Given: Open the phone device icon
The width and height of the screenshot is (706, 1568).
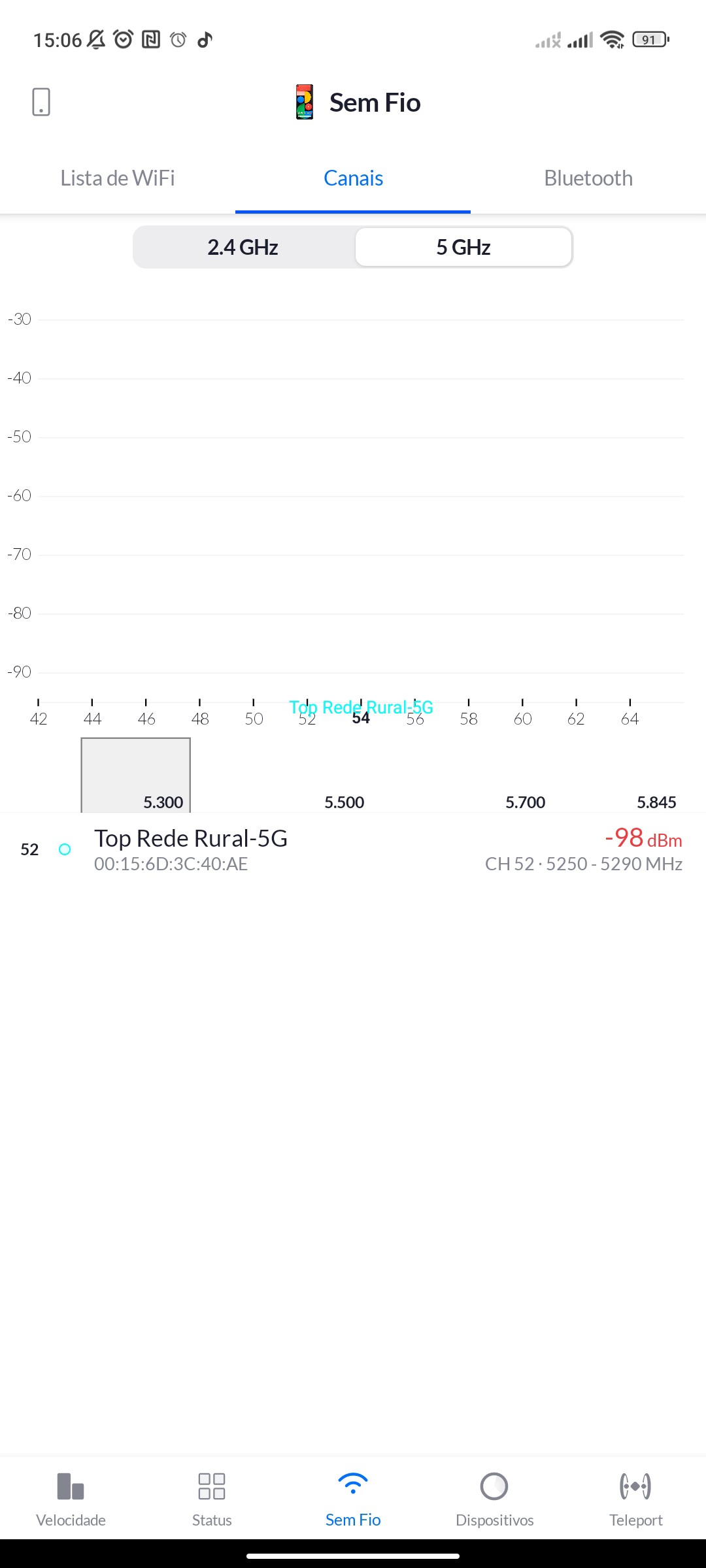Looking at the screenshot, I should 41,102.
